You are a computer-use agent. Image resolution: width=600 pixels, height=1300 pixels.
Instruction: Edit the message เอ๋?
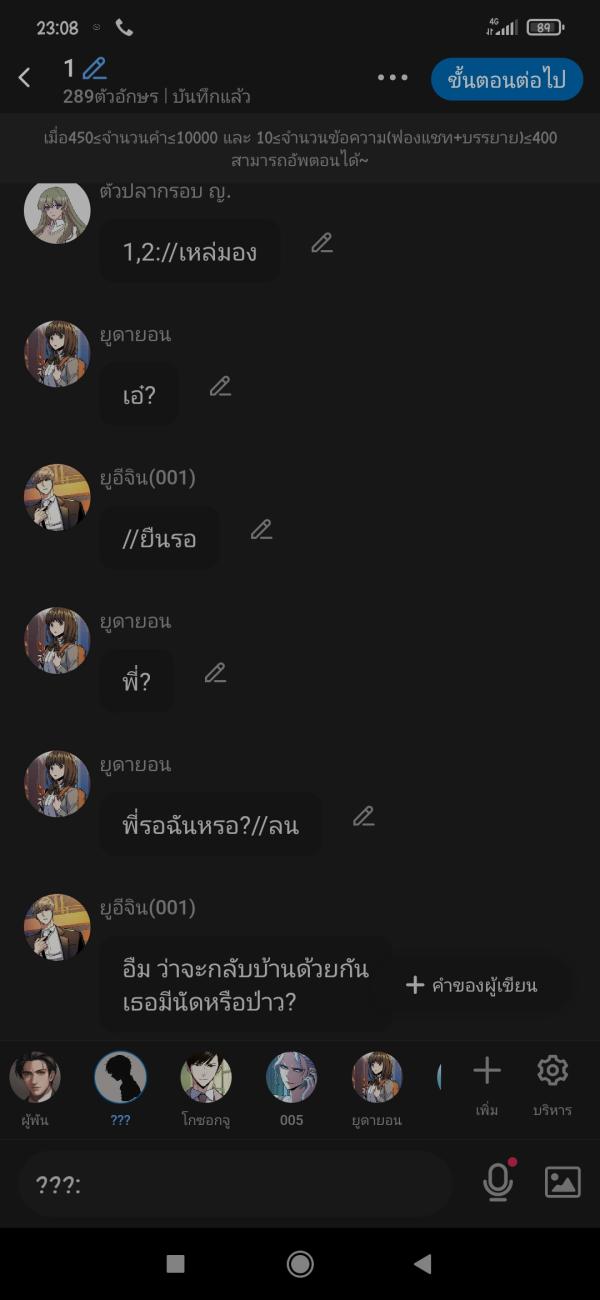click(x=220, y=387)
